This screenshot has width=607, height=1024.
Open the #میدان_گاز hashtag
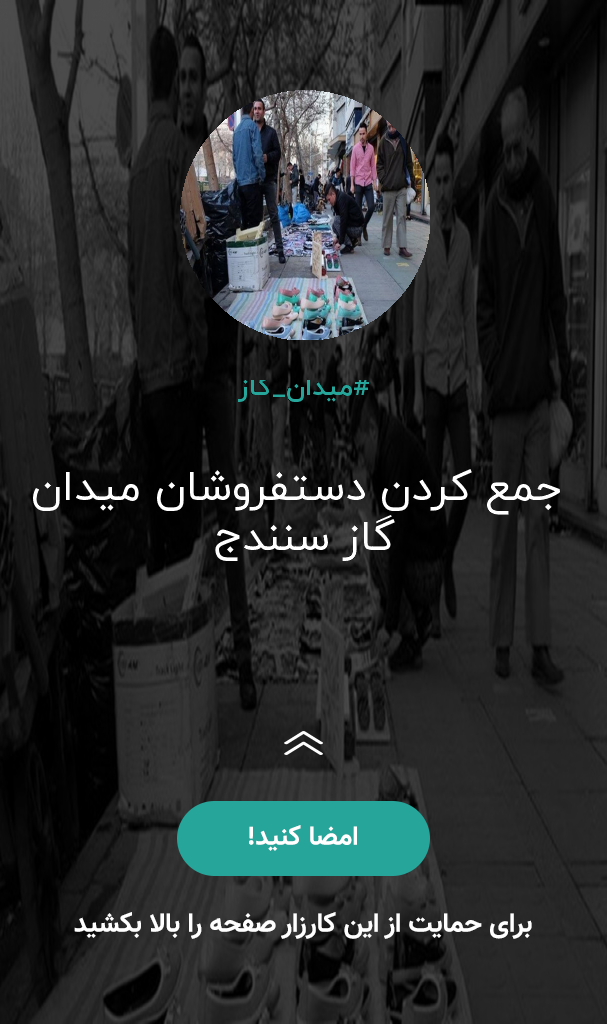point(303,389)
